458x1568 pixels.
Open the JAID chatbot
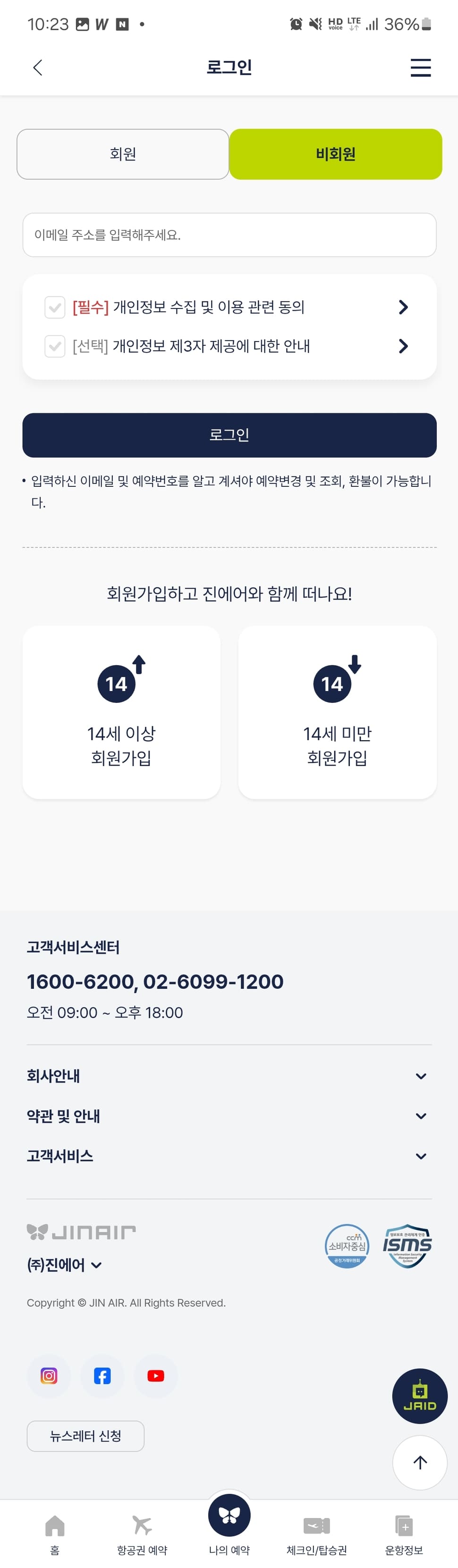click(x=420, y=1396)
